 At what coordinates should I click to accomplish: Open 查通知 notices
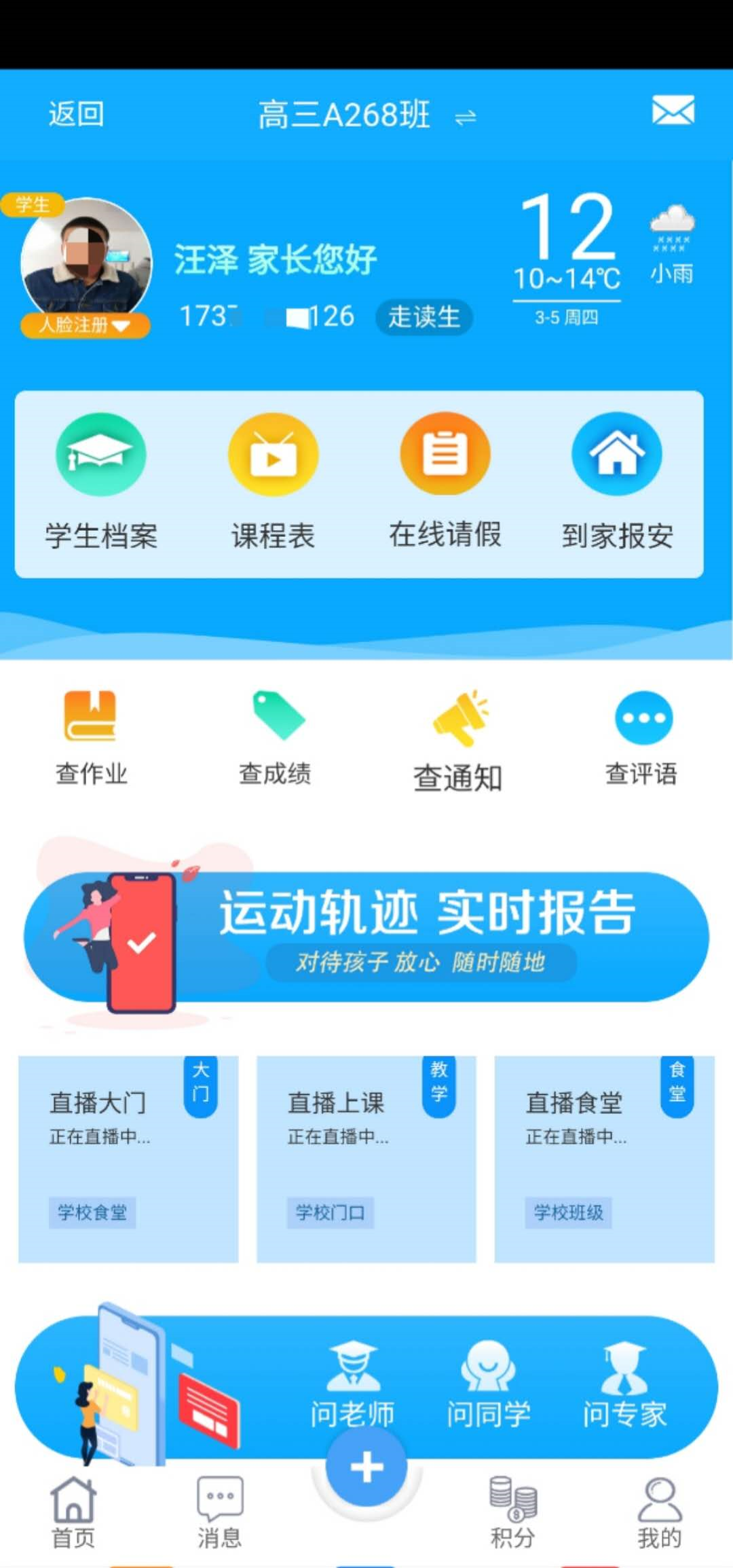(459, 740)
